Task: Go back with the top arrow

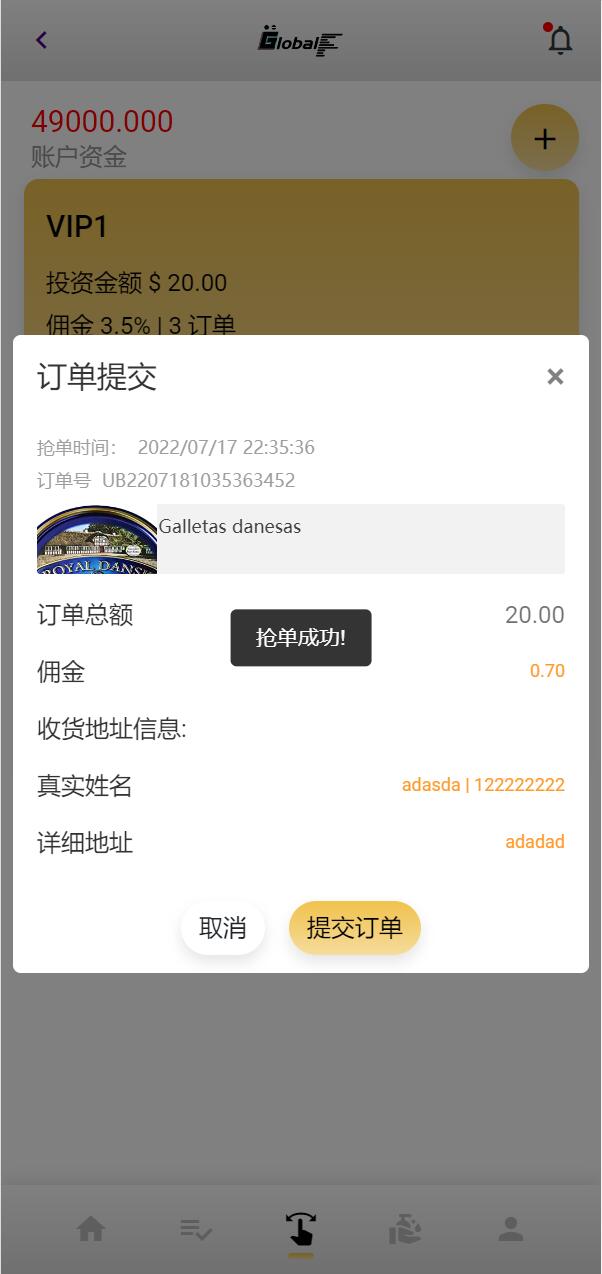Action: pyautogui.click(x=41, y=40)
